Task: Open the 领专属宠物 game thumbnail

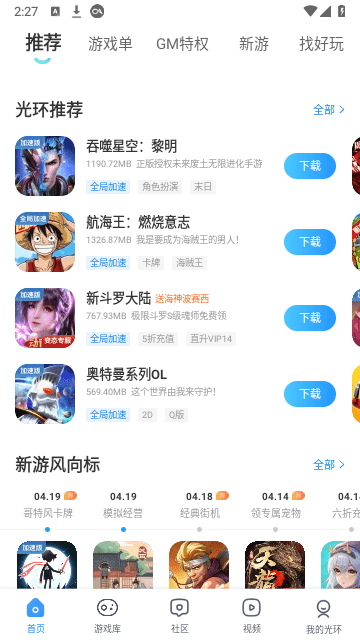Action: 275,565
